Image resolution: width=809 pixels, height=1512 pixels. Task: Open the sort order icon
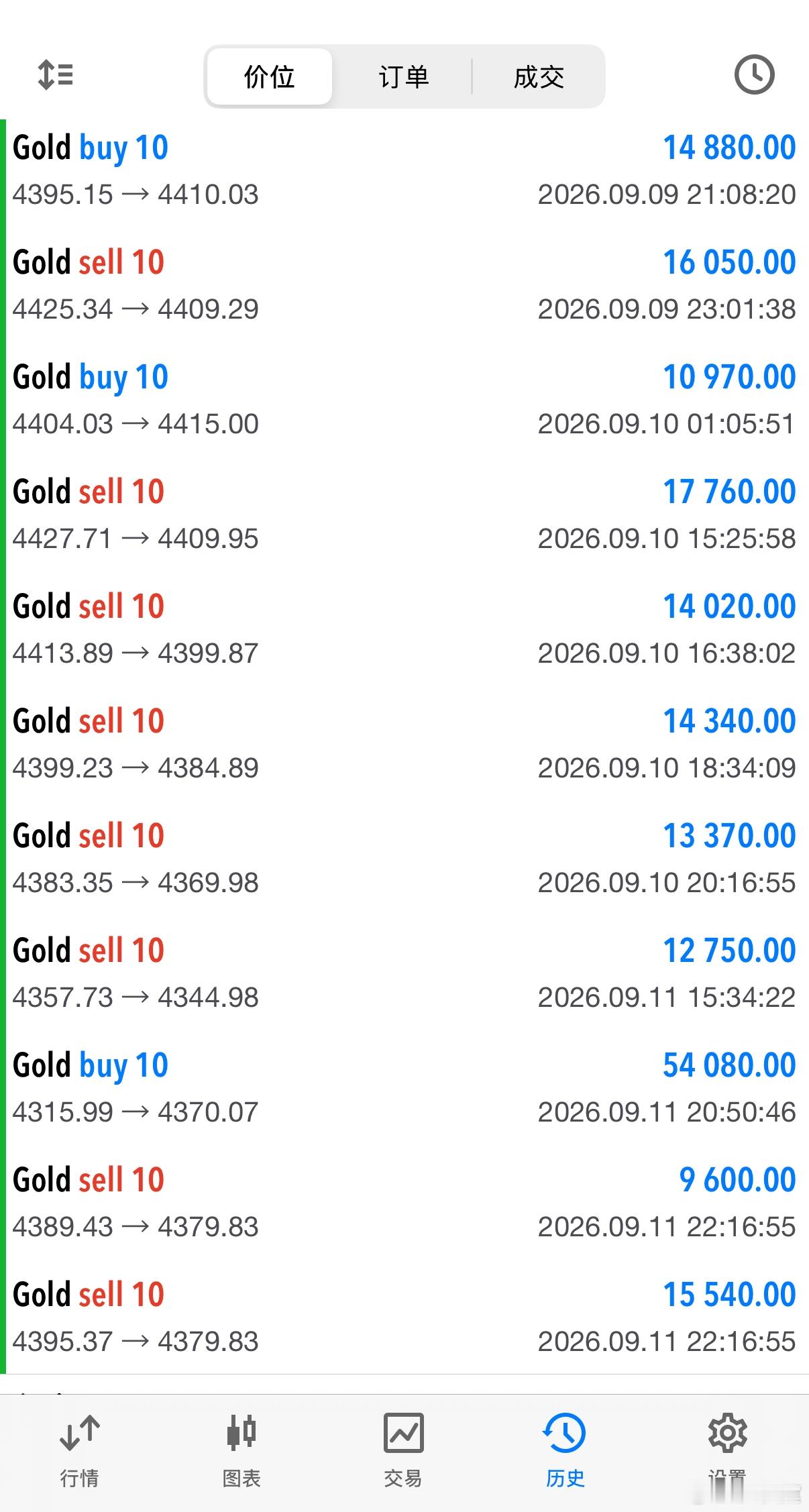(x=55, y=75)
